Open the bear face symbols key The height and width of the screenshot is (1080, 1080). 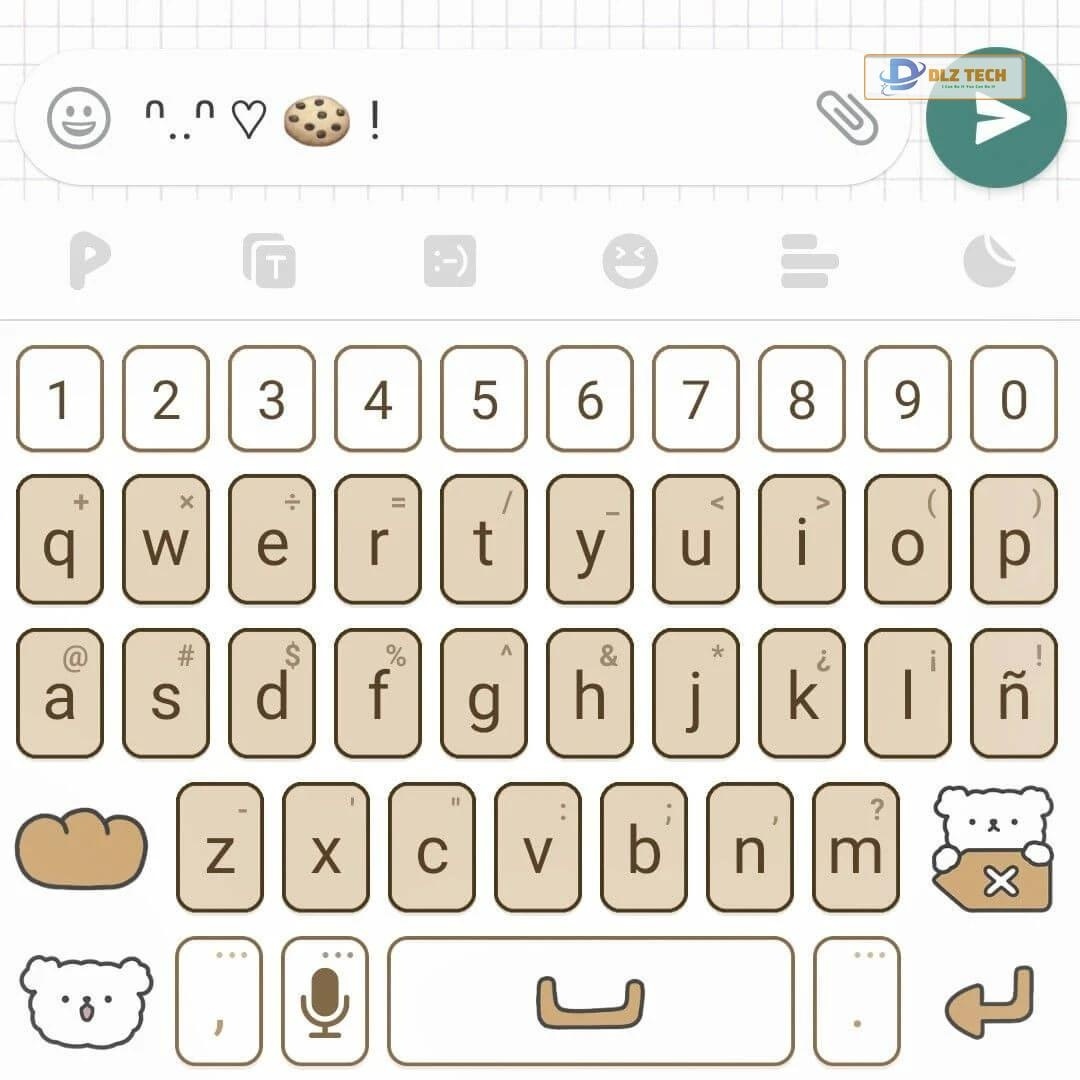tap(86, 1001)
